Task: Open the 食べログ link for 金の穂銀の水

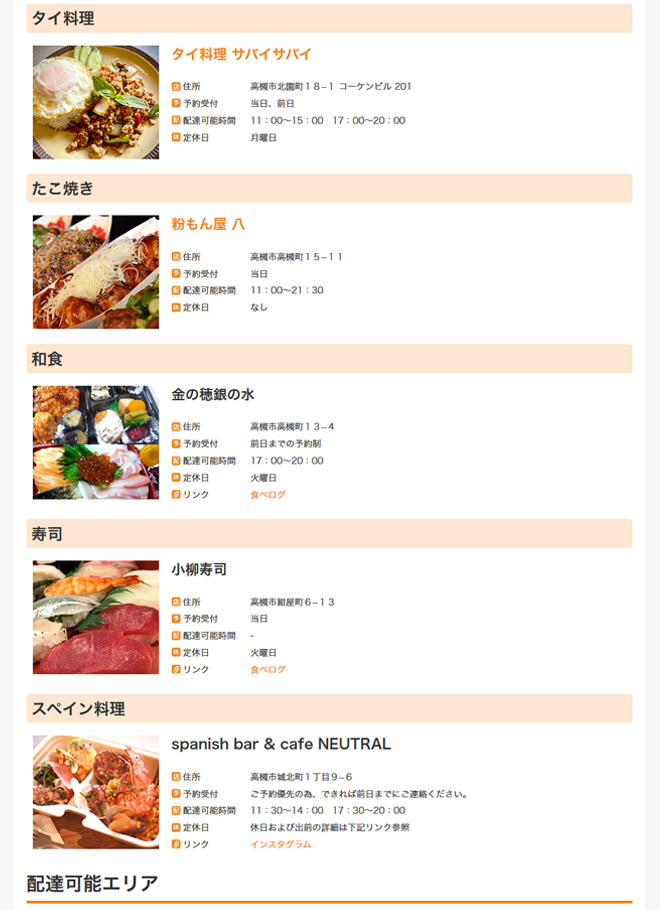Action: coord(268,495)
